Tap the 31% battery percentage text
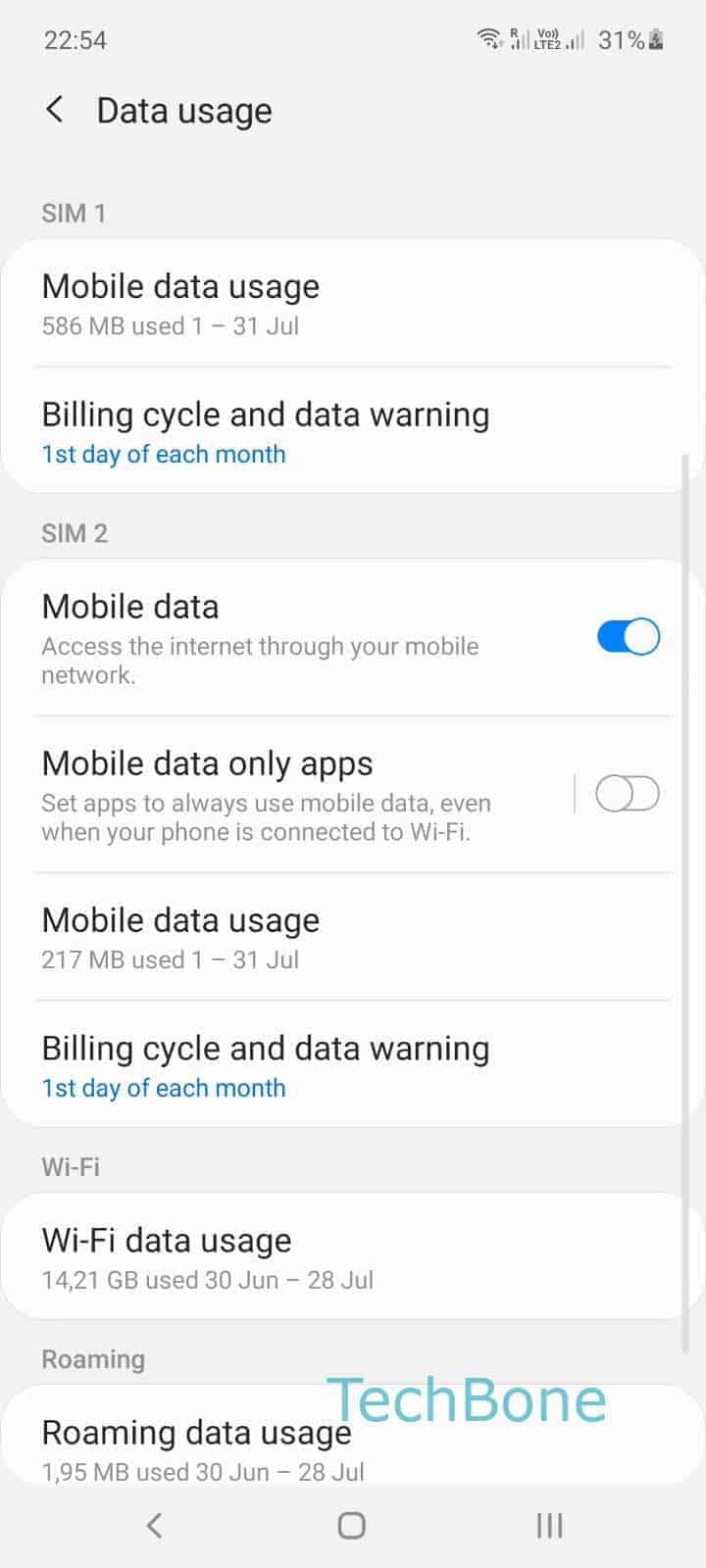The image size is (706, 1568). coord(618,39)
